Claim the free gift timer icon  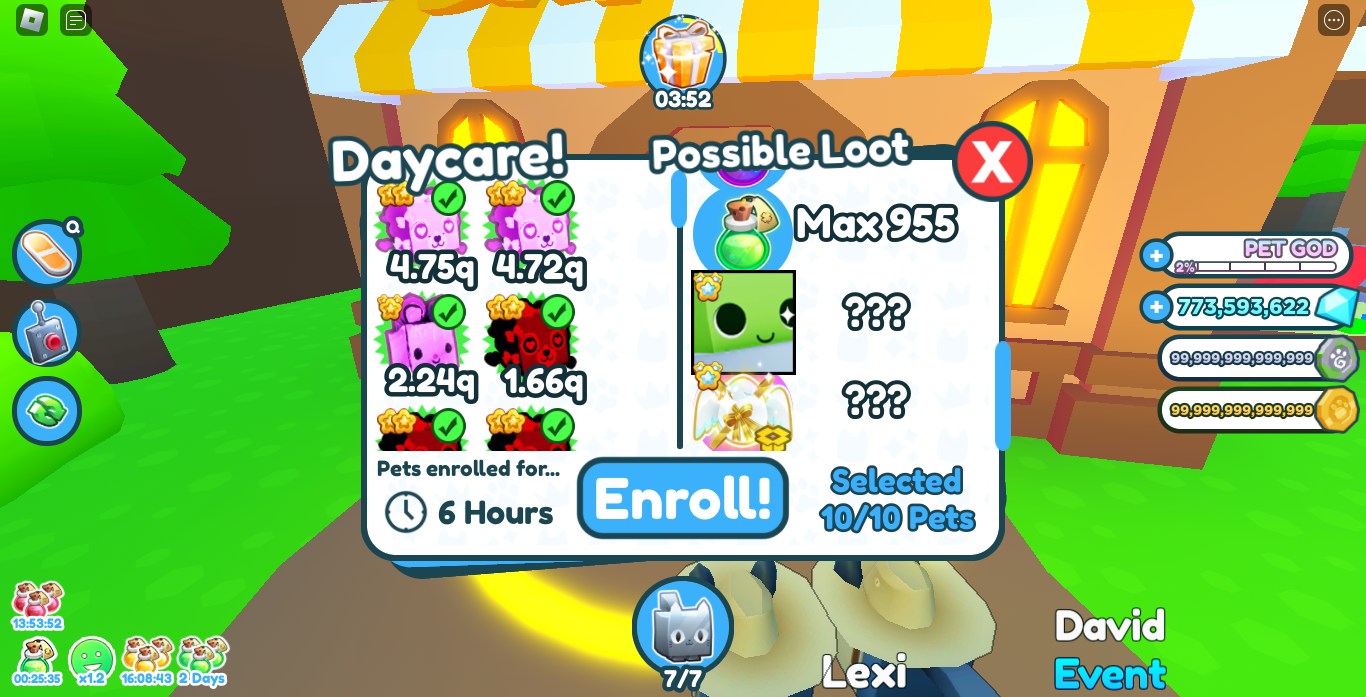tap(683, 60)
